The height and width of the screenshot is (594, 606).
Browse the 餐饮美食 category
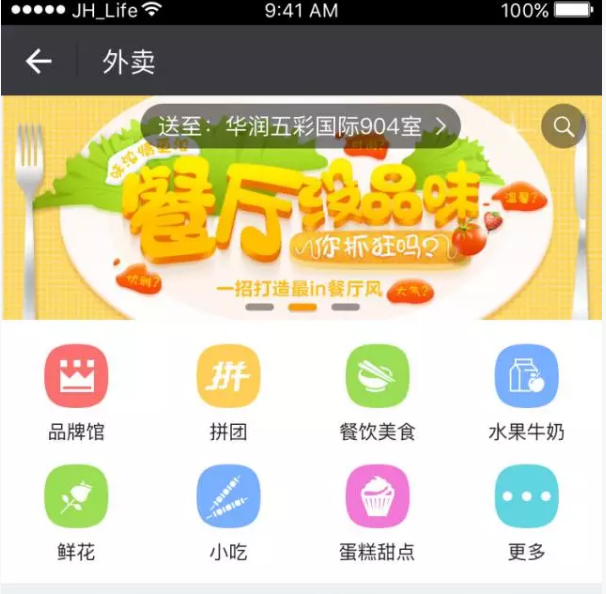(378, 377)
